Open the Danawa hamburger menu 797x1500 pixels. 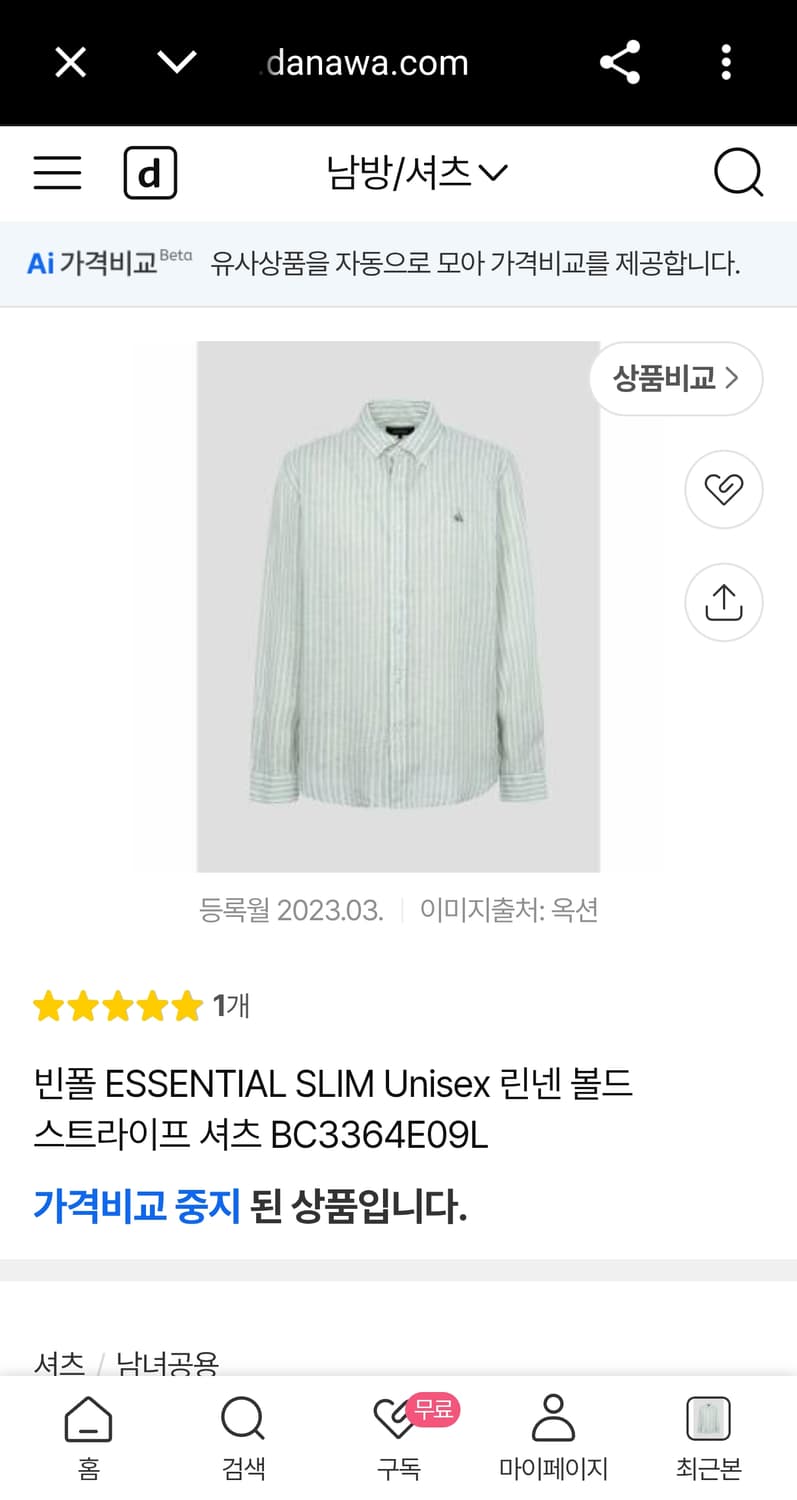[56, 172]
